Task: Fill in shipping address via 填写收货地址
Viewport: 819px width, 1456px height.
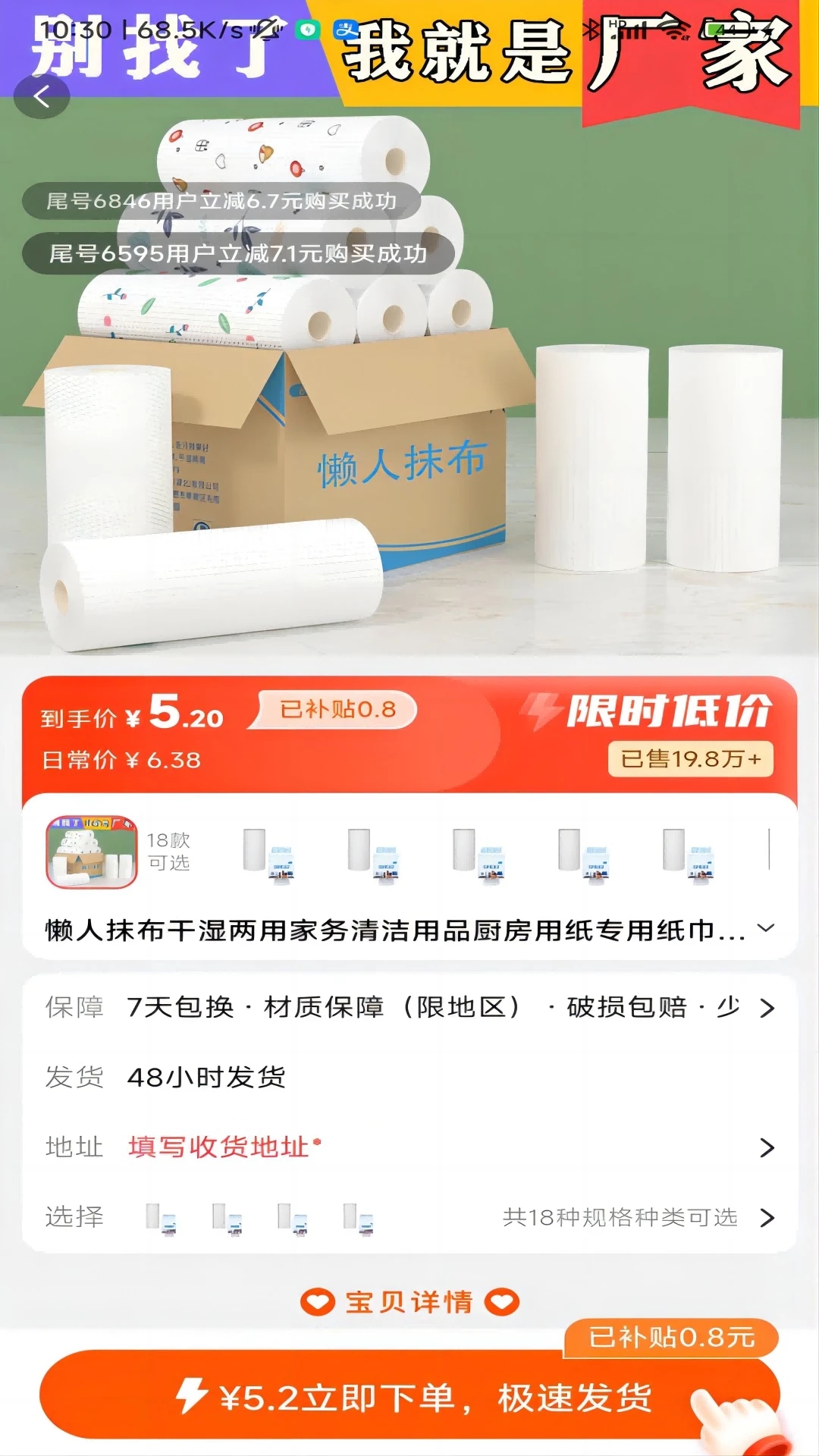Action: point(220,1147)
